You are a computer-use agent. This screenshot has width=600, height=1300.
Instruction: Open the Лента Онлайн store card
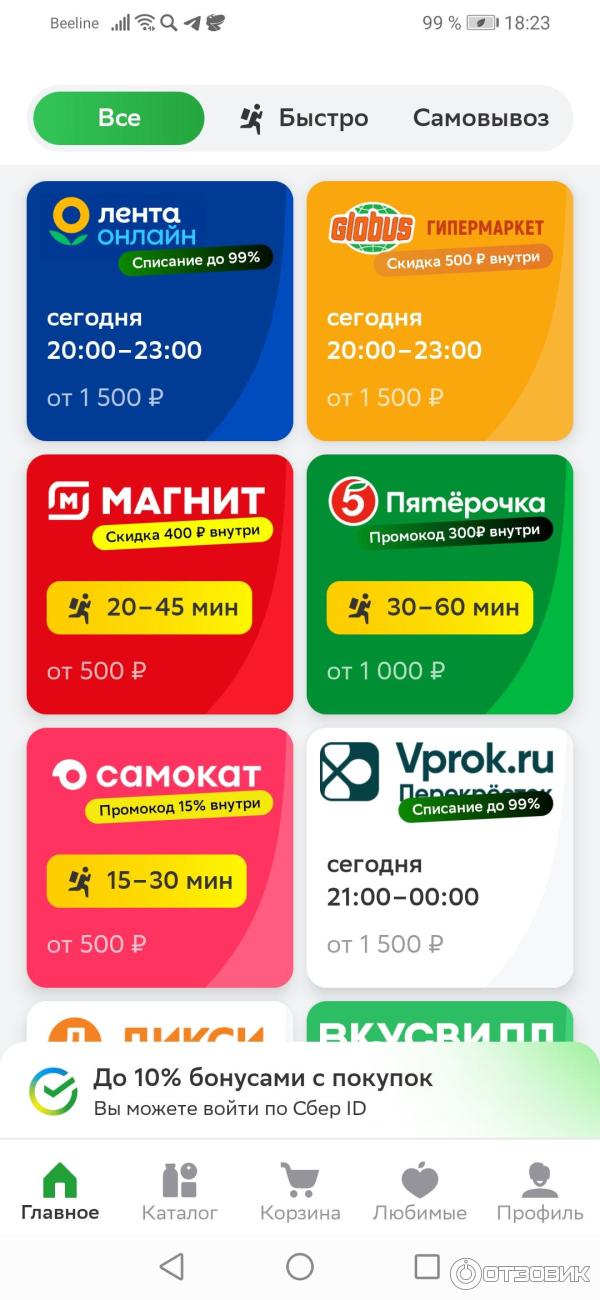tap(160, 310)
